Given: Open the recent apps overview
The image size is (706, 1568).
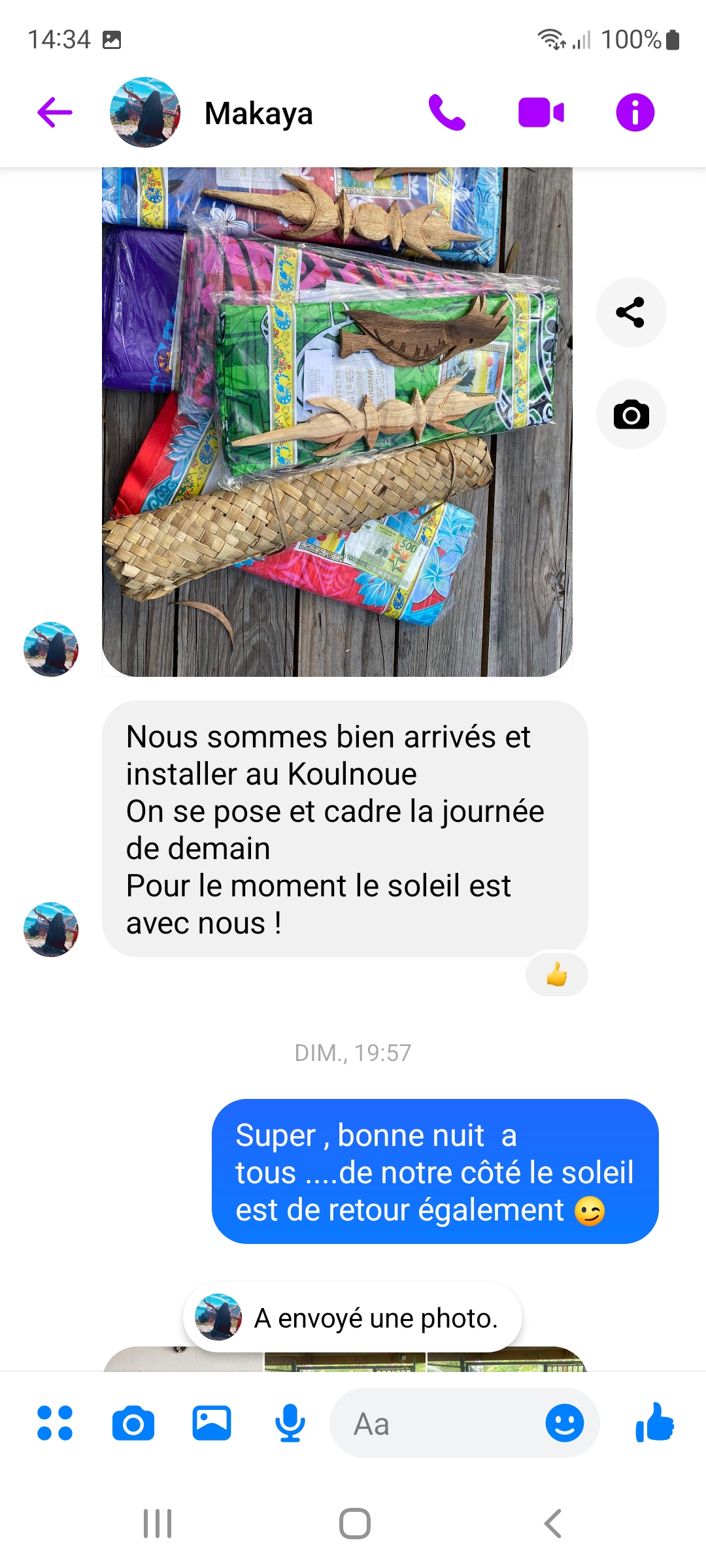Looking at the screenshot, I should tap(158, 1524).
